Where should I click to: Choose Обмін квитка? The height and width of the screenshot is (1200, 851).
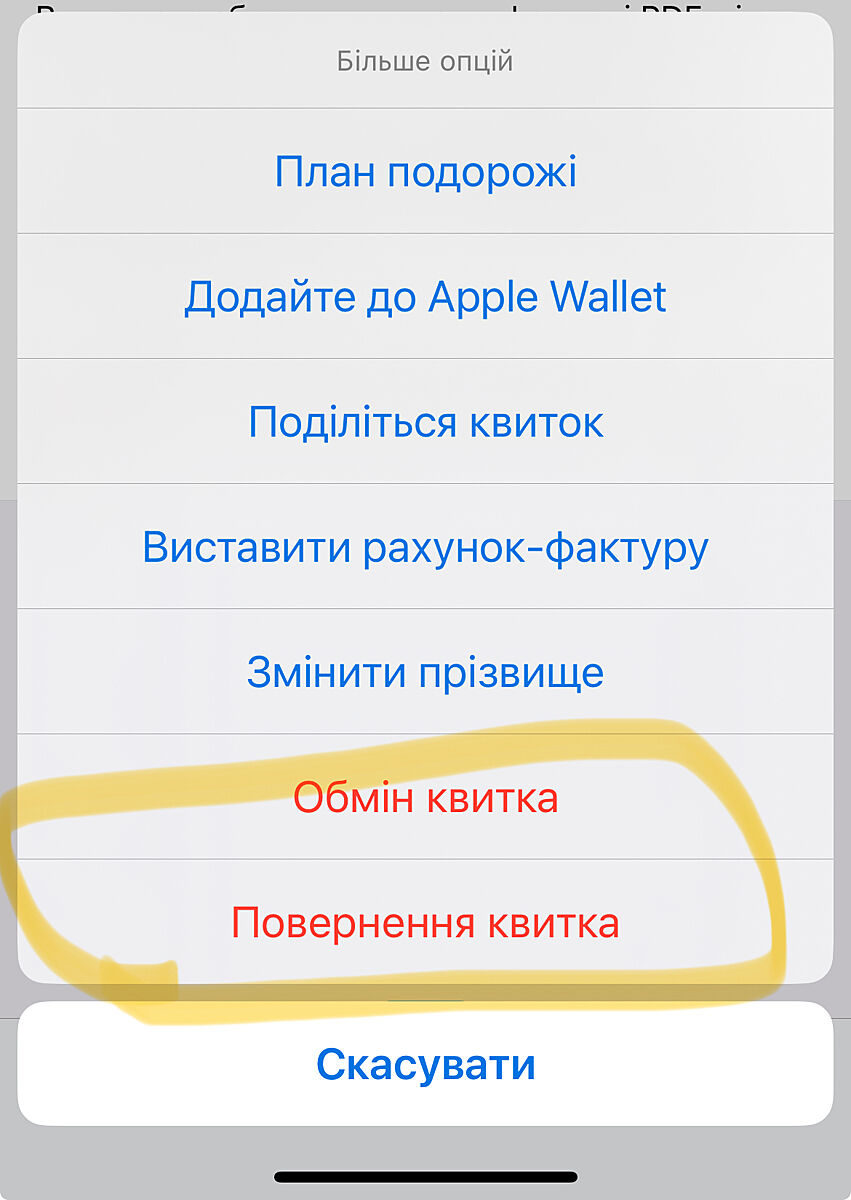coord(425,797)
